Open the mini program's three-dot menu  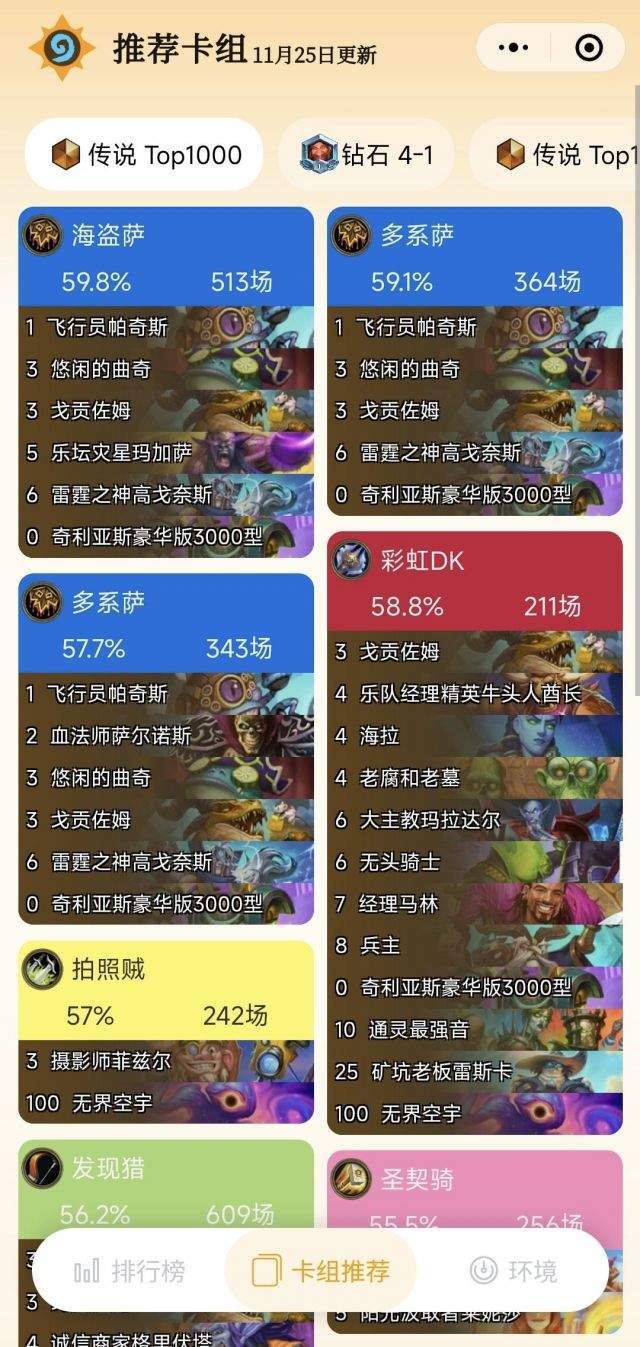click(513, 47)
